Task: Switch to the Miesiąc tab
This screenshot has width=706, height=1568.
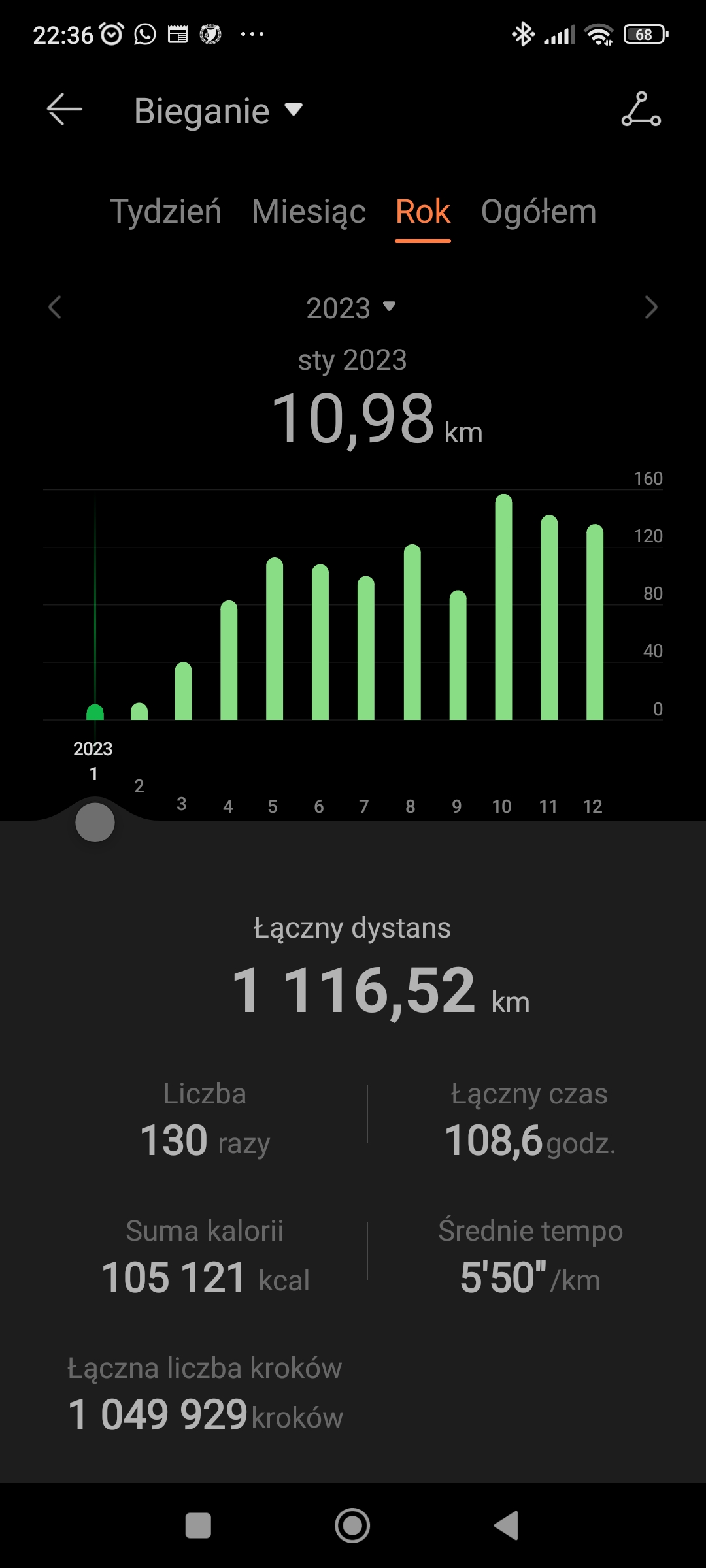Action: pos(309,212)
